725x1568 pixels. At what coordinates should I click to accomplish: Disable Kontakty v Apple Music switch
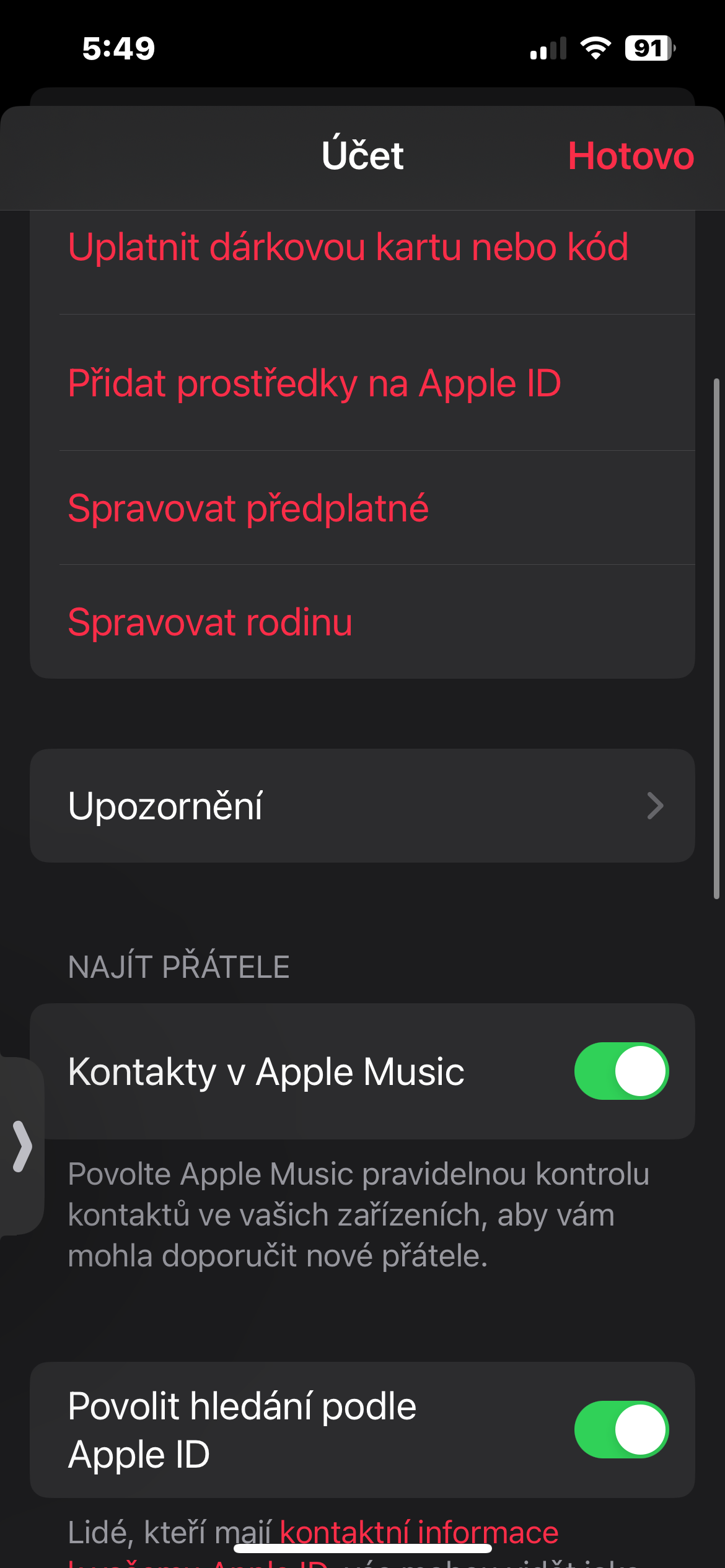pos(621,1071)
